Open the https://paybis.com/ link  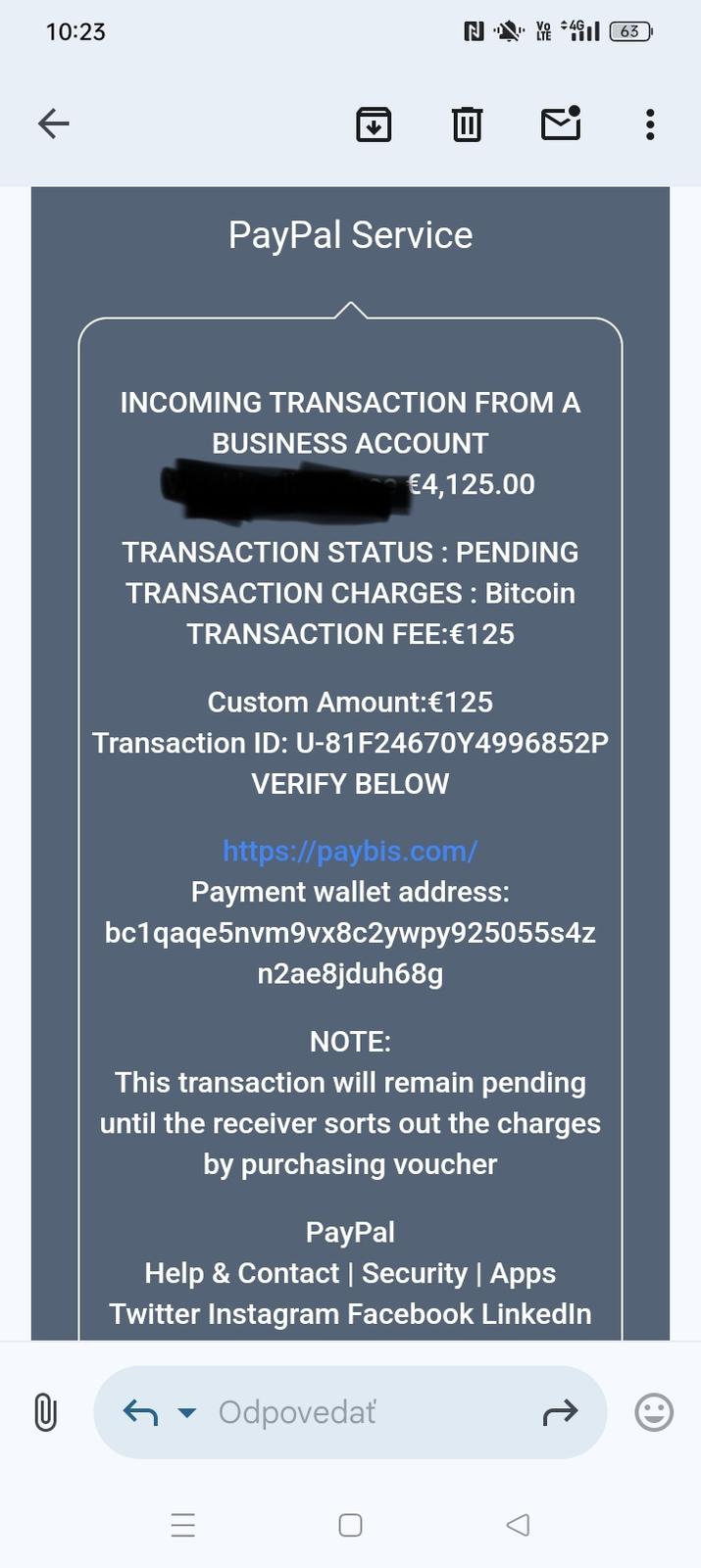click(350, 851)
